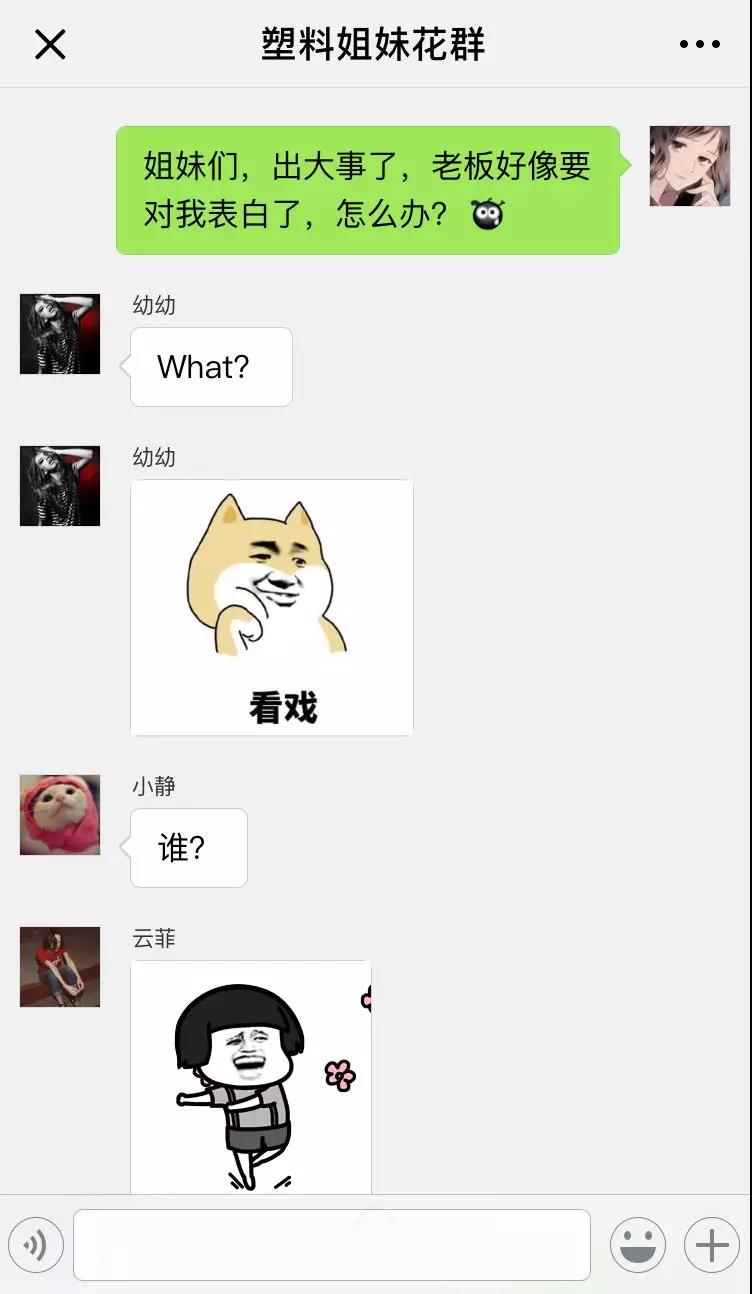The width and height of the screenshot is (752, 1294).
Task: View 小静's profile from her avatar
Action: [x=60, y=815]
